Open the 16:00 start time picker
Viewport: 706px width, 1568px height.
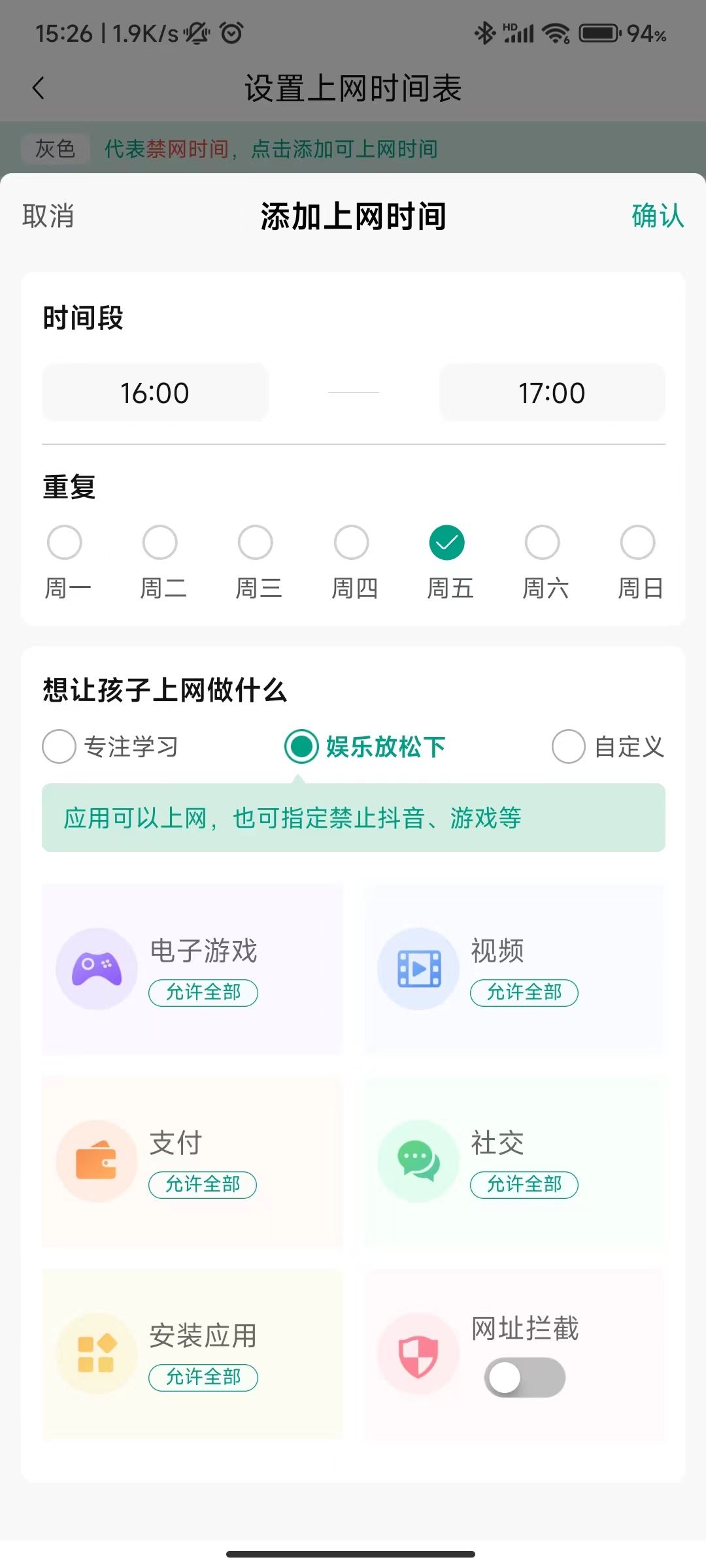[155, 393]
